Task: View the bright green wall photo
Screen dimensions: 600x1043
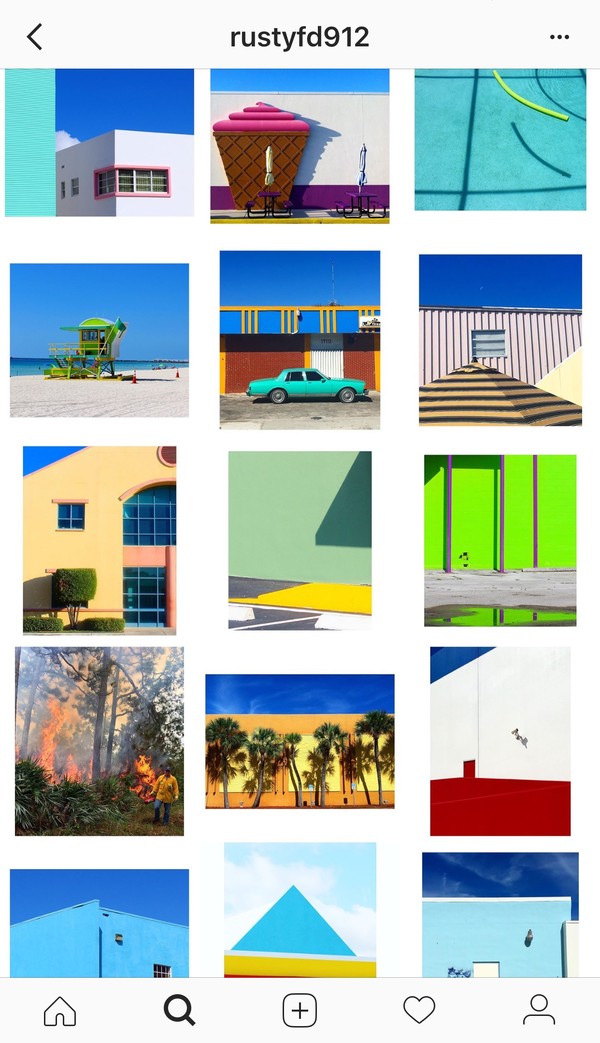Action: click(500, 540)
